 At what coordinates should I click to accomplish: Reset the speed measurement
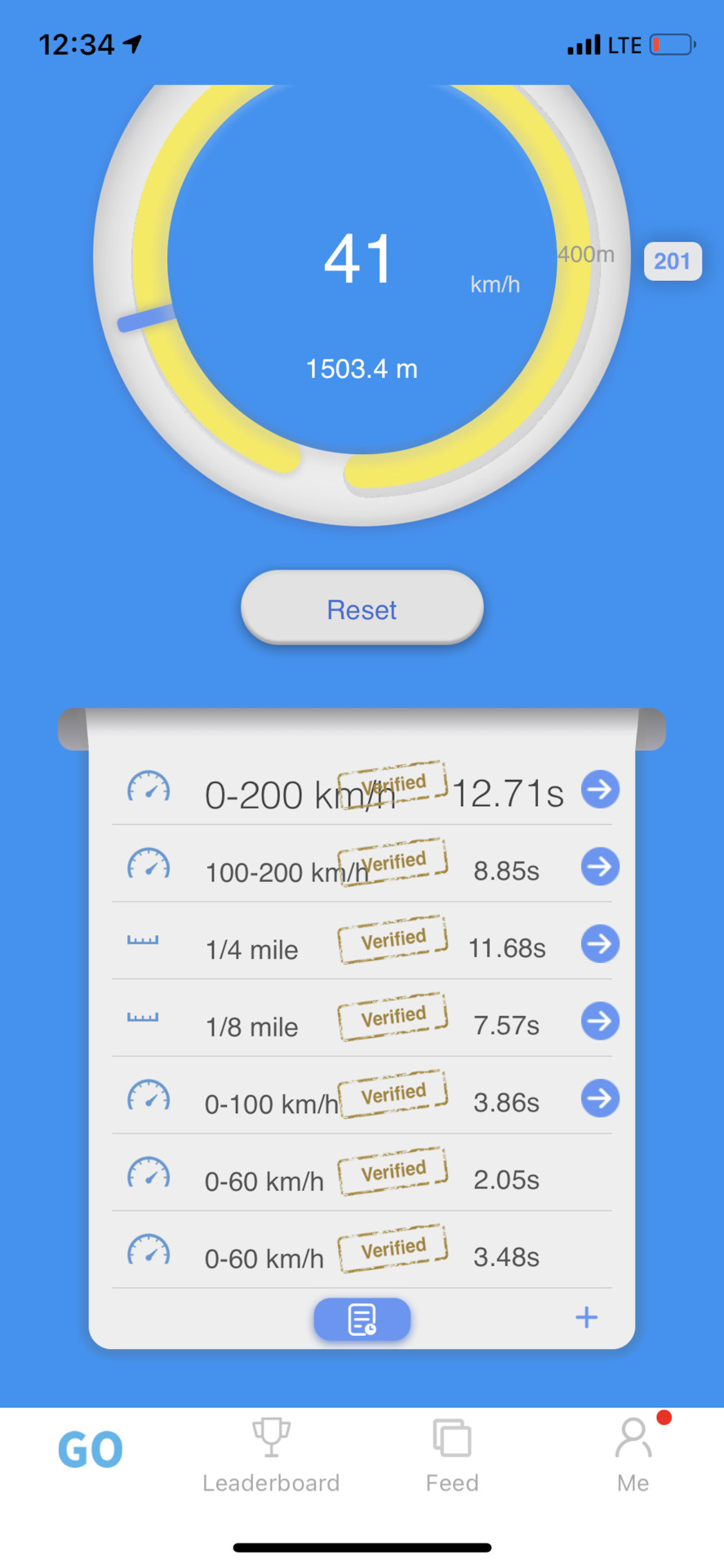[362, 608]
